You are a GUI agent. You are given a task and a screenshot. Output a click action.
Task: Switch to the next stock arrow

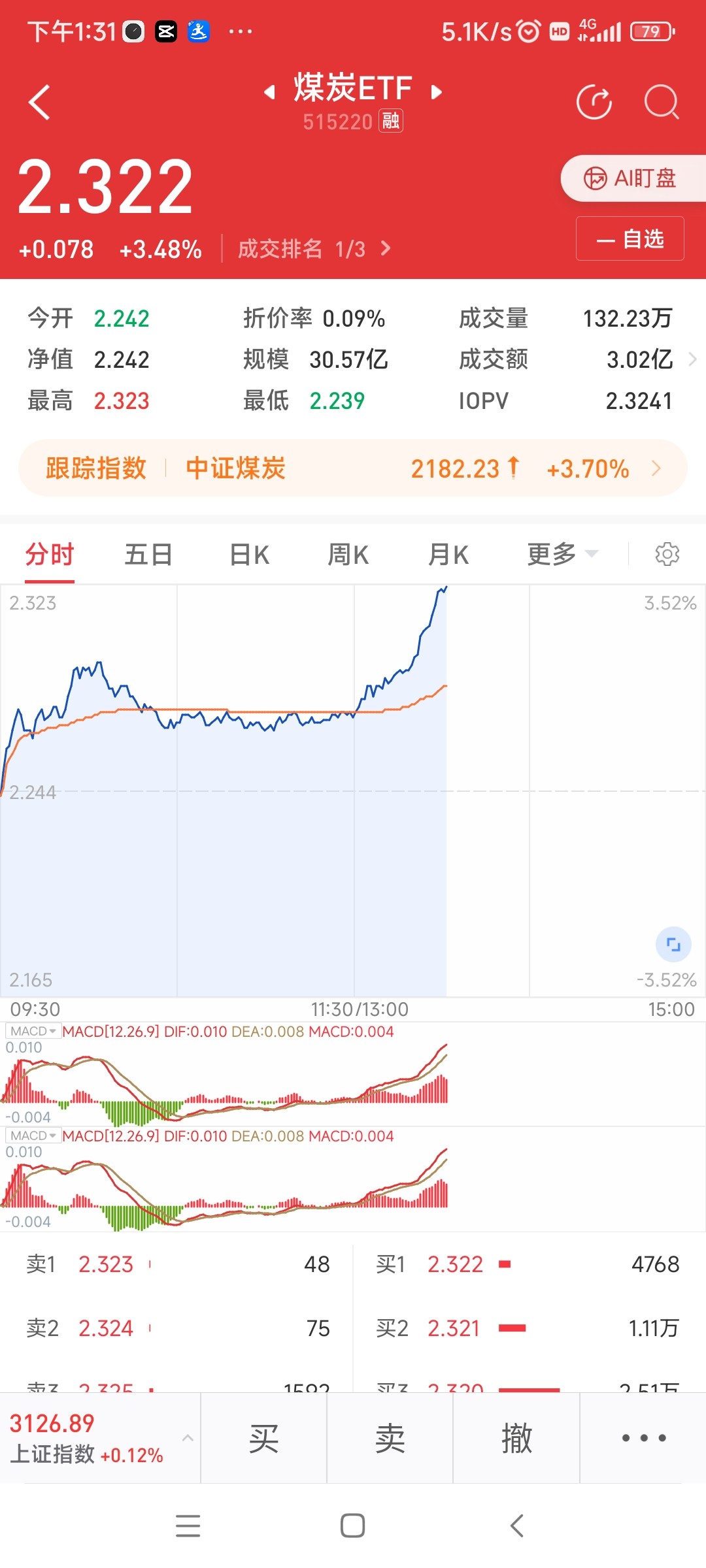click(437, 92)
